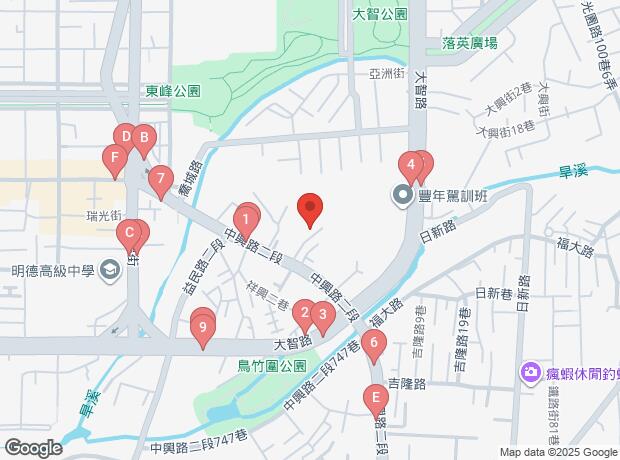The height and width of the screenshot is (460, 620).
Task: Select the marker numbered 4
Action: [x=410, y=164]
